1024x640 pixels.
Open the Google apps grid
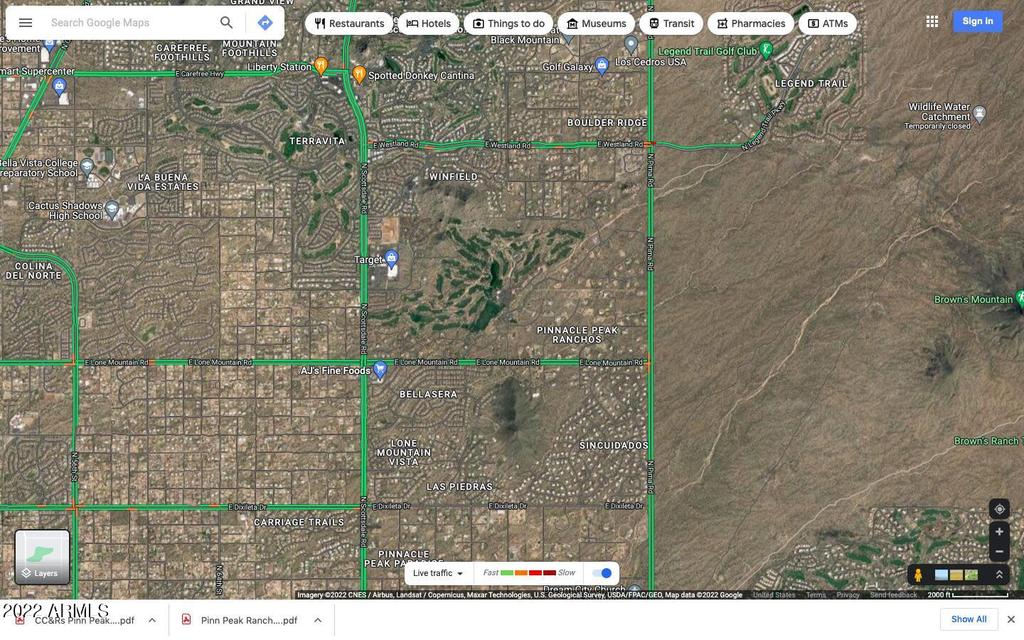coord(932,21)
